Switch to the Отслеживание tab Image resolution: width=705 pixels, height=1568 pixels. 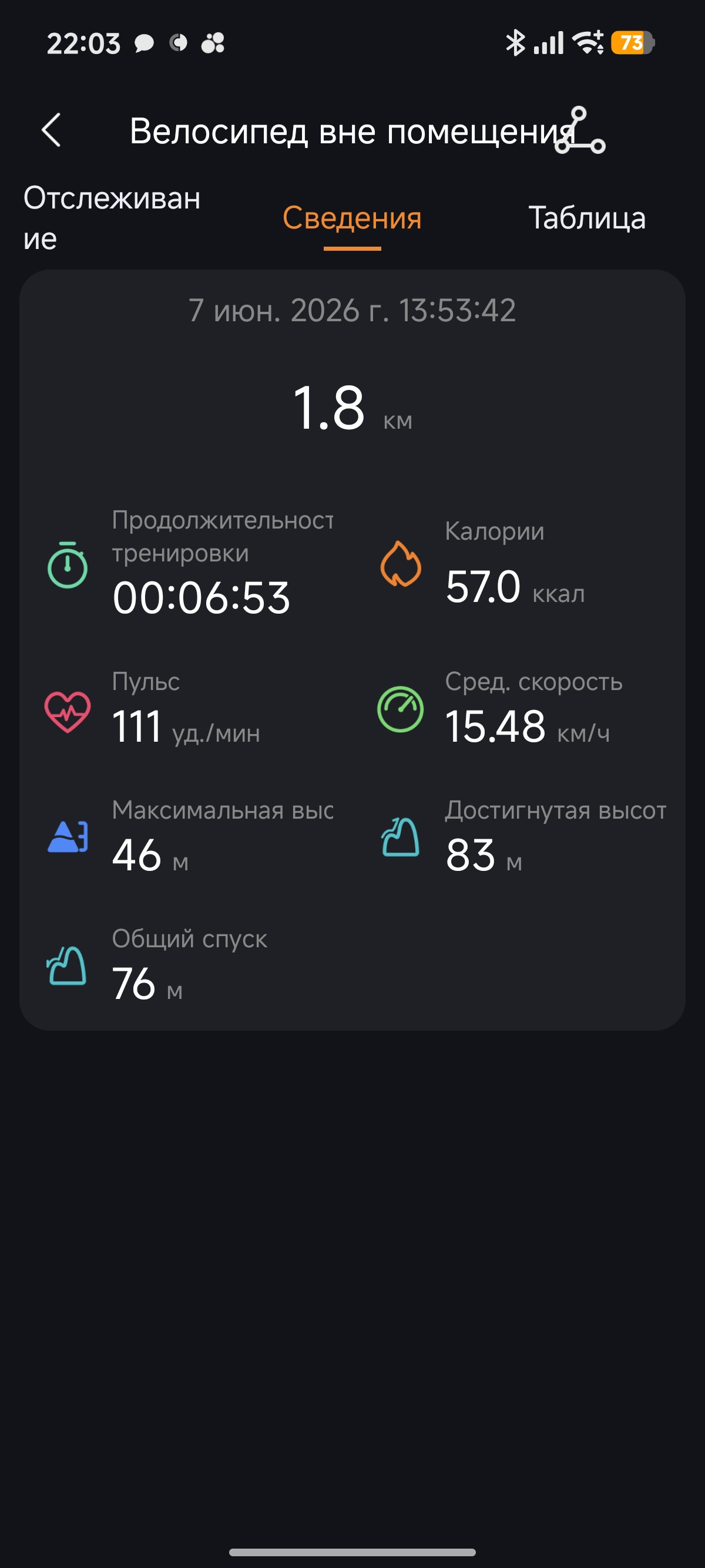[112, 218]
